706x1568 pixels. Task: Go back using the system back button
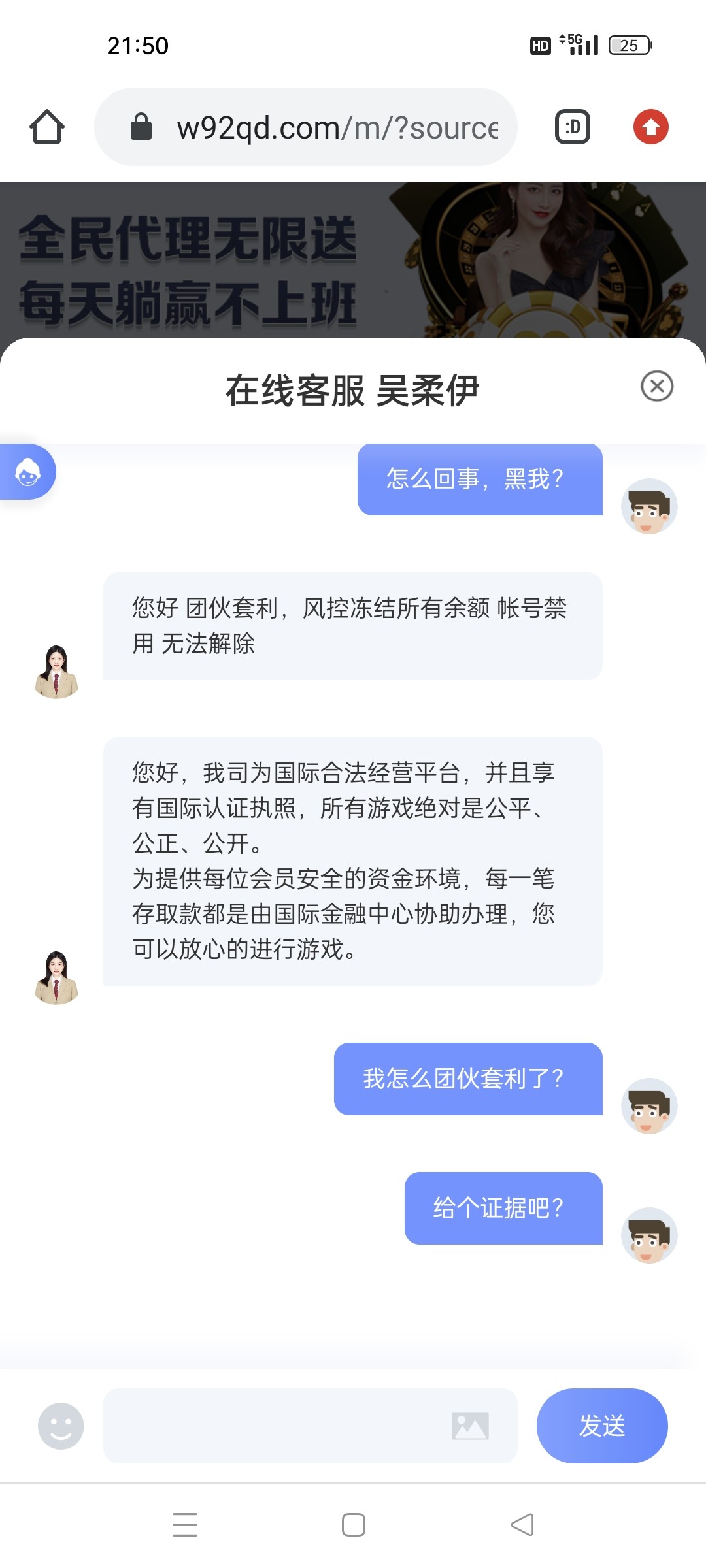click(x=522, y=1524)
